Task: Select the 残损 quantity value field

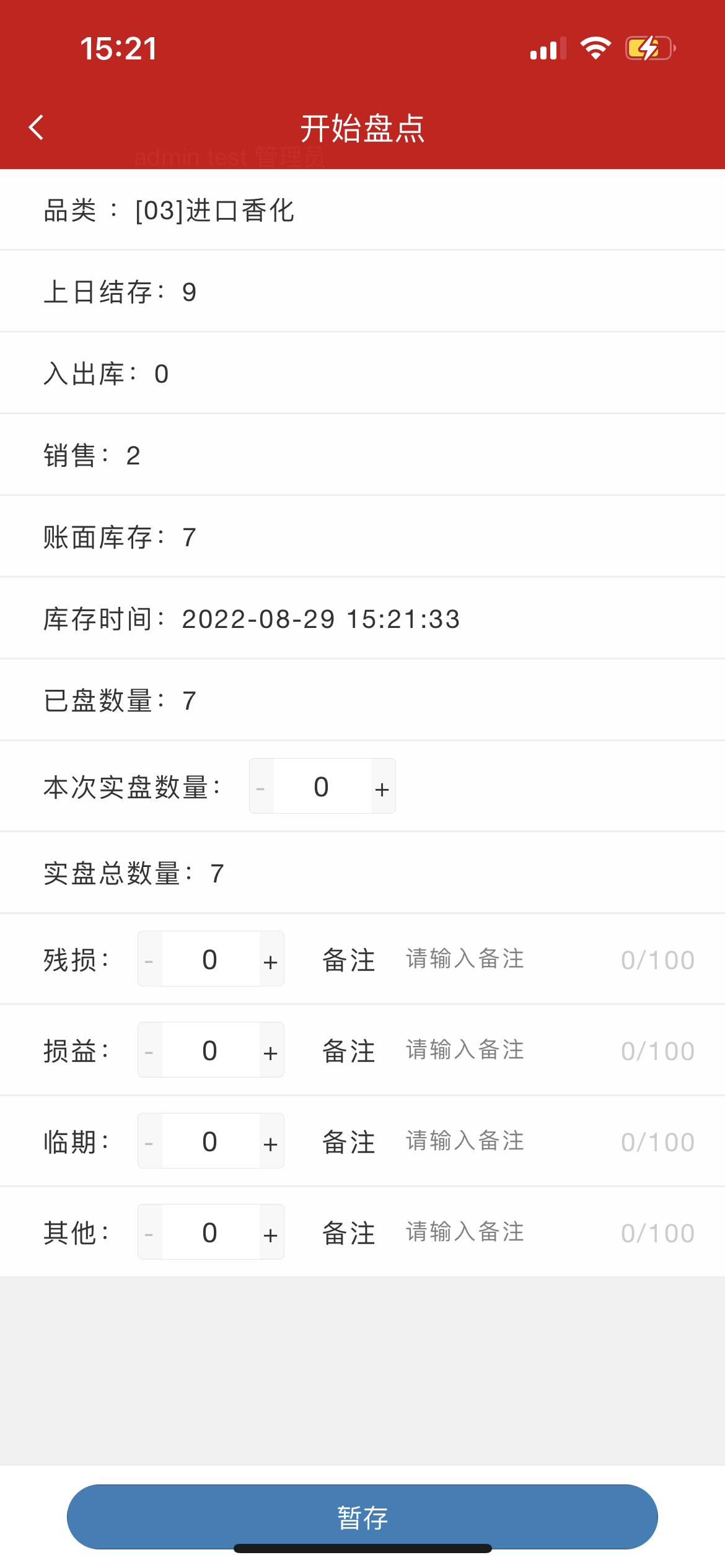Action: coord(210,960)
